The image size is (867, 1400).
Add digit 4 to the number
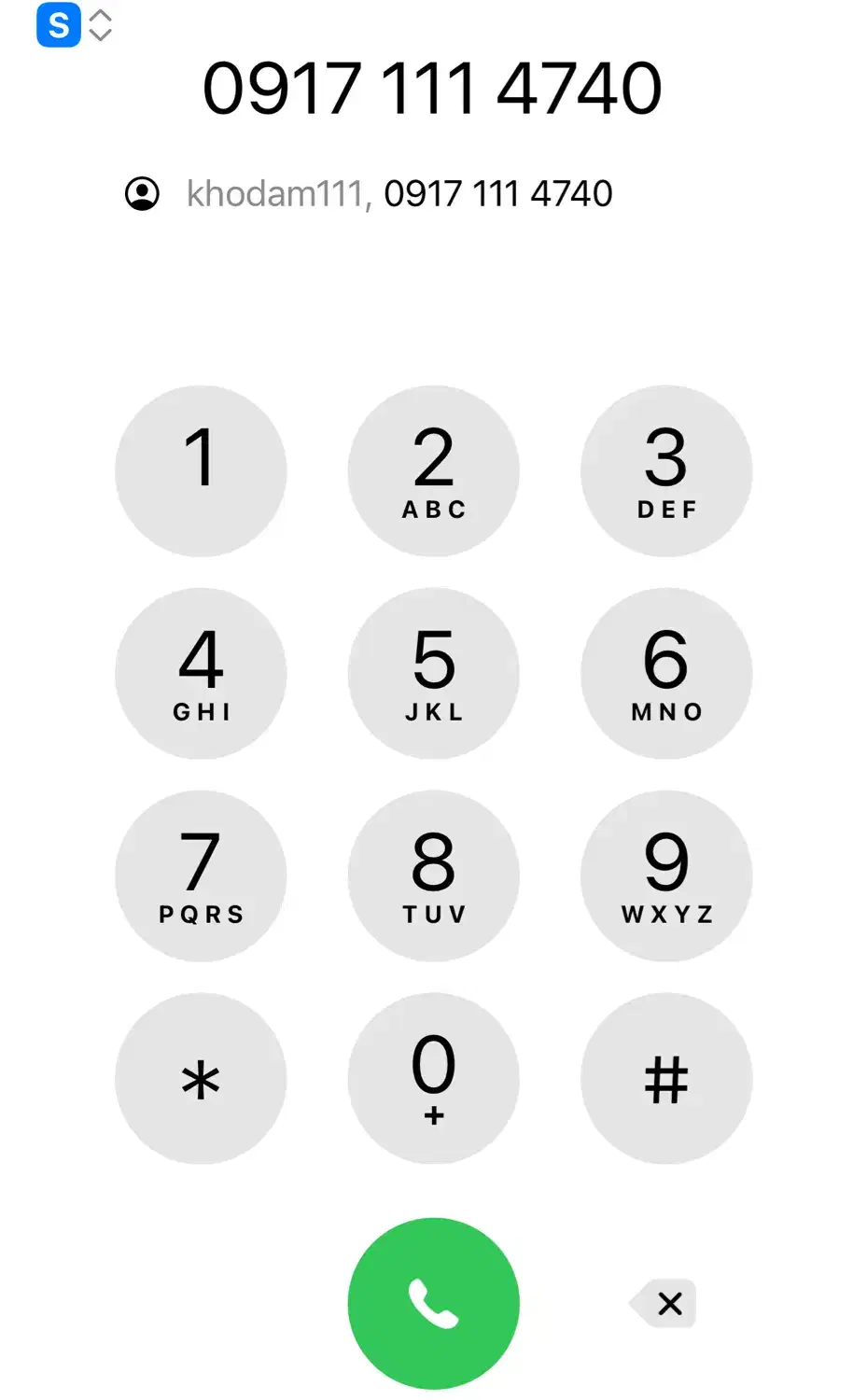coord(201,673)
